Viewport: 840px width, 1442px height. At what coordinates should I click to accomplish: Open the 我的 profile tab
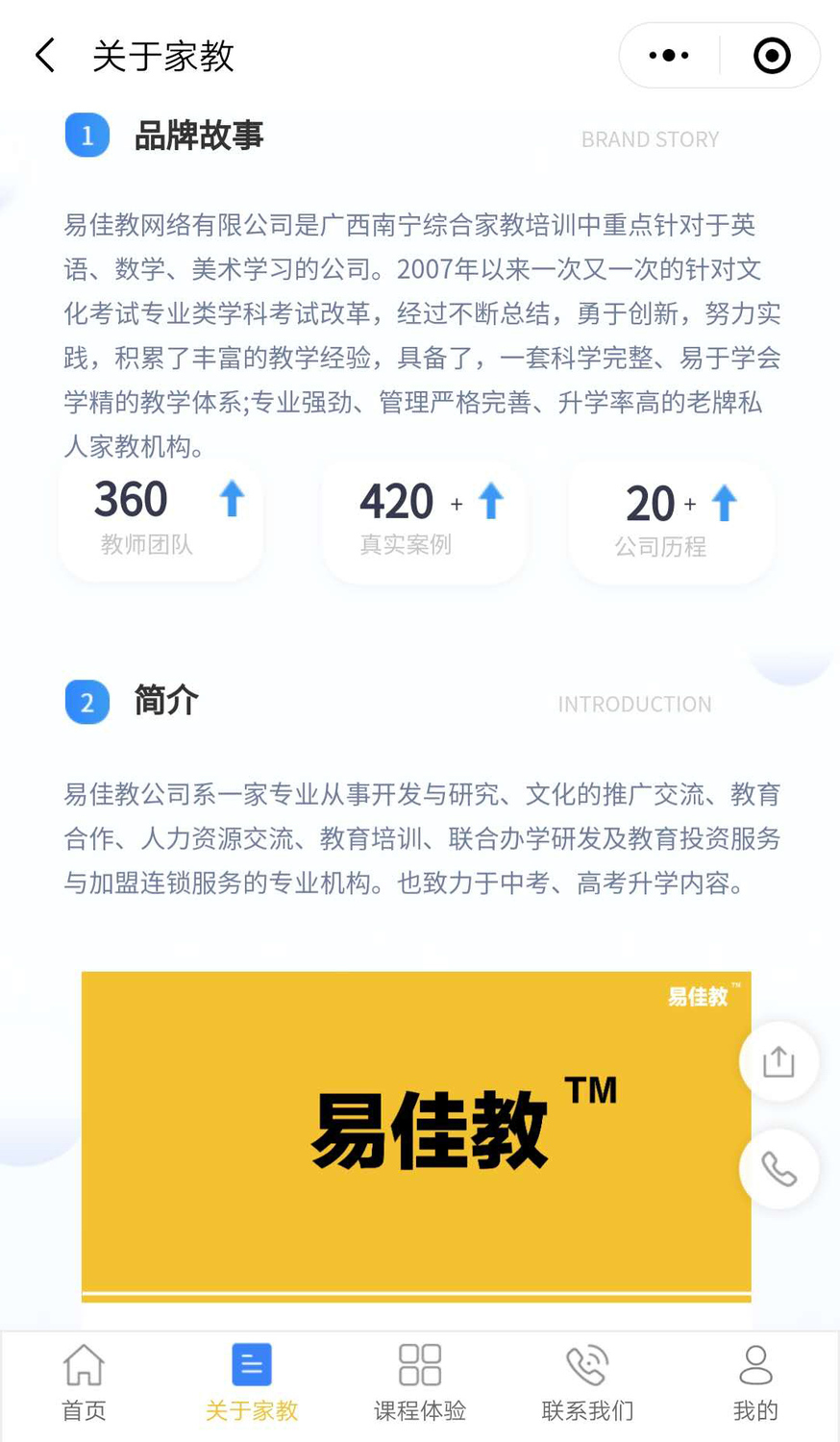pos(755,1382)
